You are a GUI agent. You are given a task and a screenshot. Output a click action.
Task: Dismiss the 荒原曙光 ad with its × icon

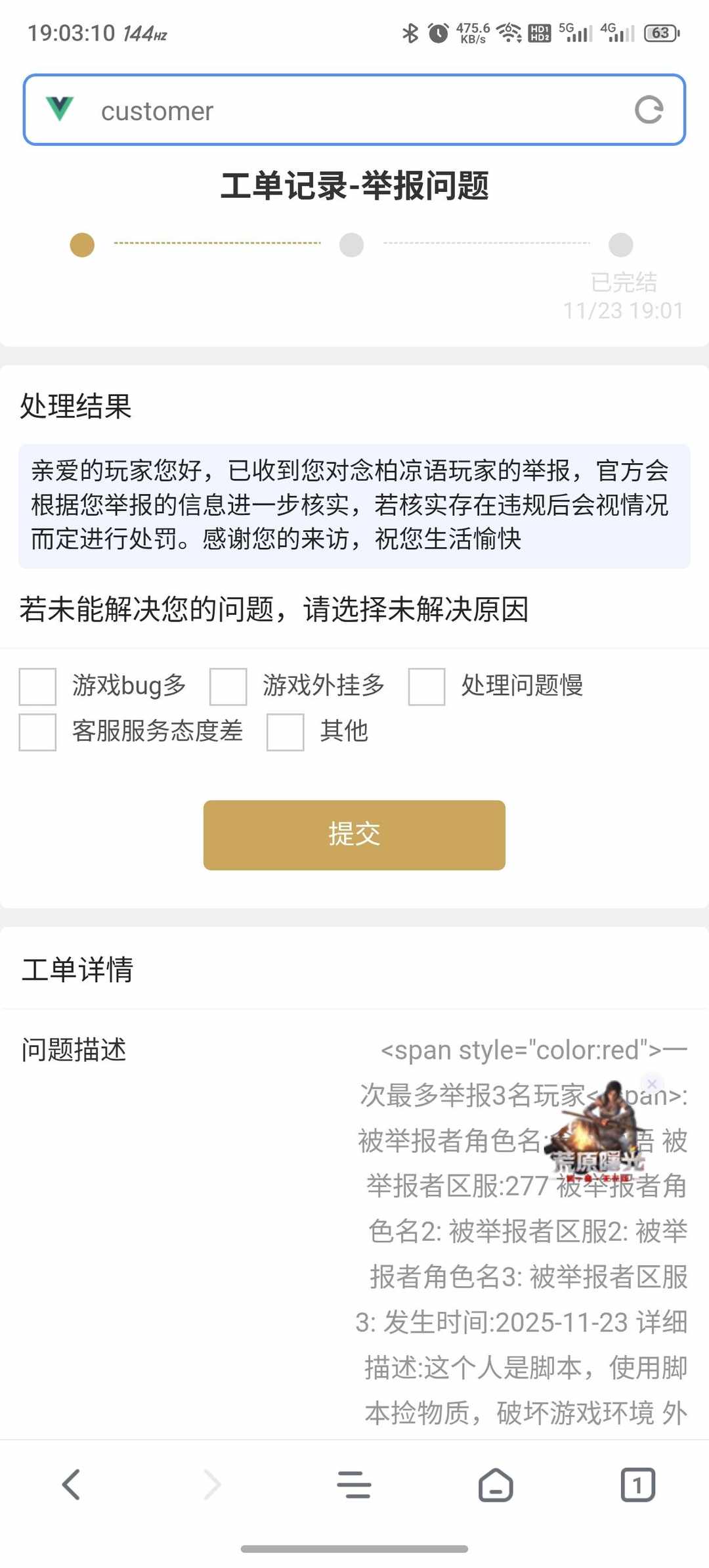pyautogui.click(x=652, y=1084)
